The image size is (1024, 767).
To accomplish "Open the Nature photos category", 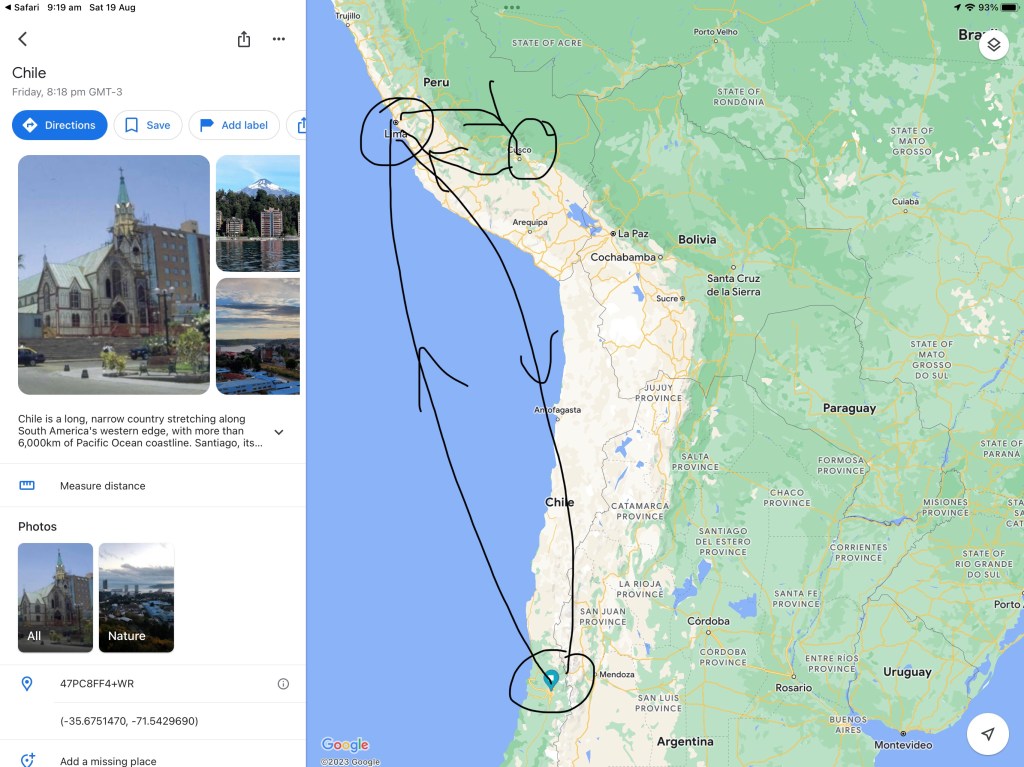I will click(x=136, y=598).
